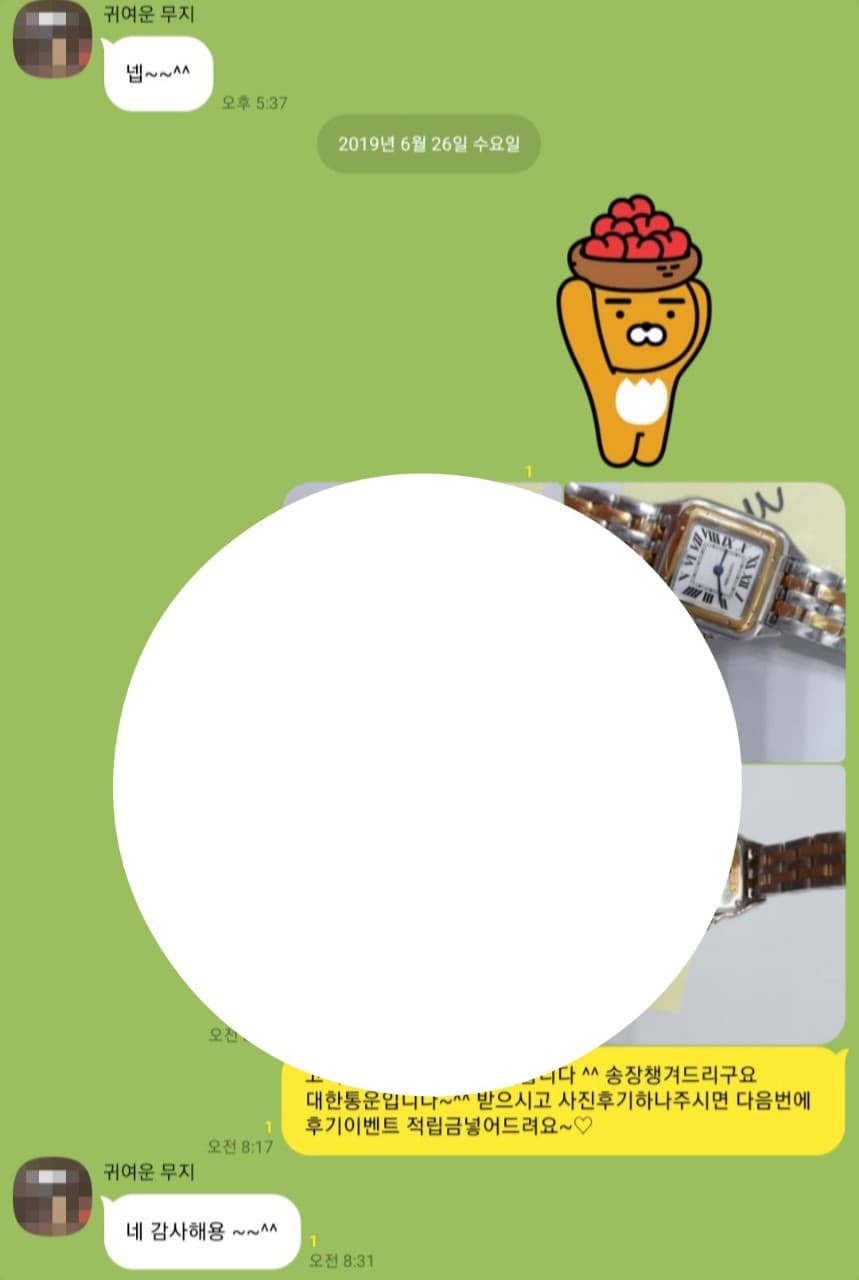Image resolution: width=859 pixels, height=1280 pixels.
Task: Open 귀여운 무지's profile picture beside the 넵~~^^ message
Action: 52,39
